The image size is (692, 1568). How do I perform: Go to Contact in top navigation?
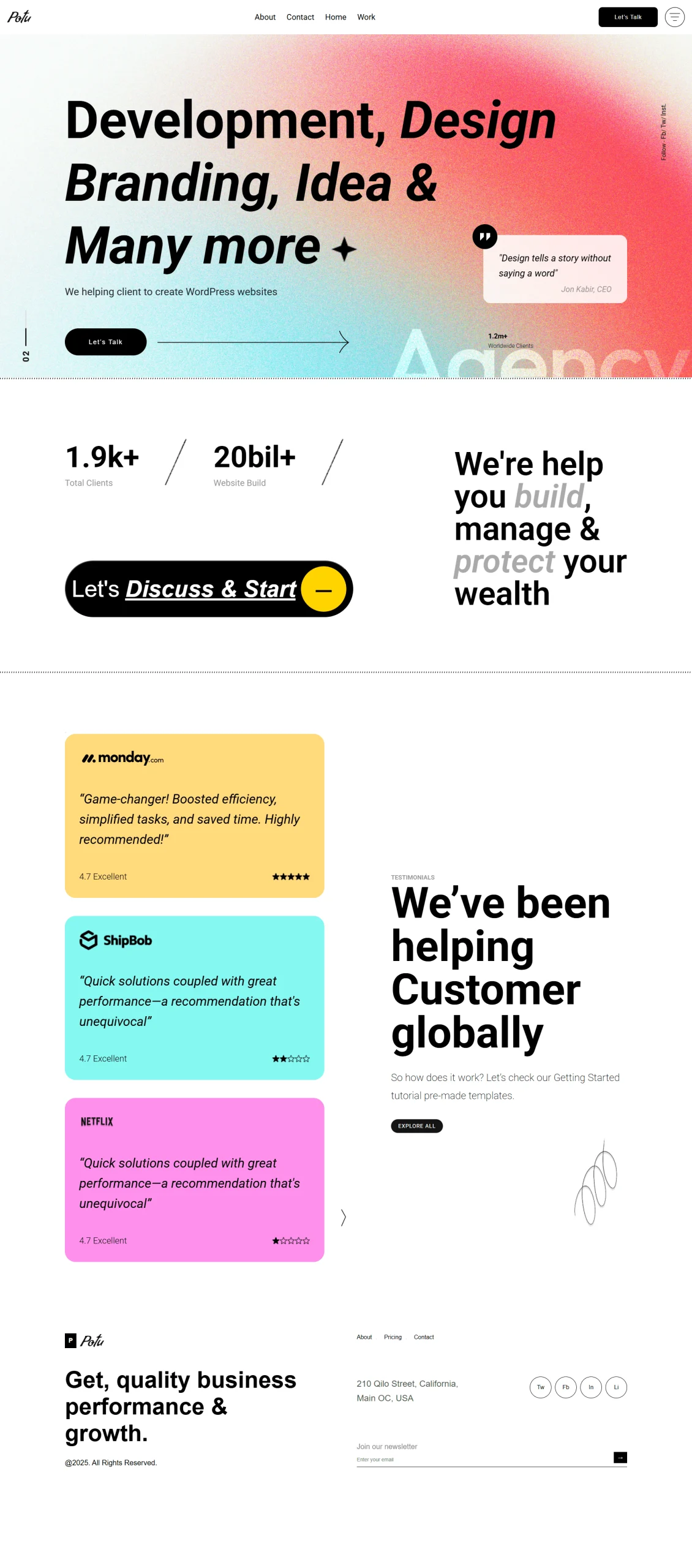coord(300,17)
